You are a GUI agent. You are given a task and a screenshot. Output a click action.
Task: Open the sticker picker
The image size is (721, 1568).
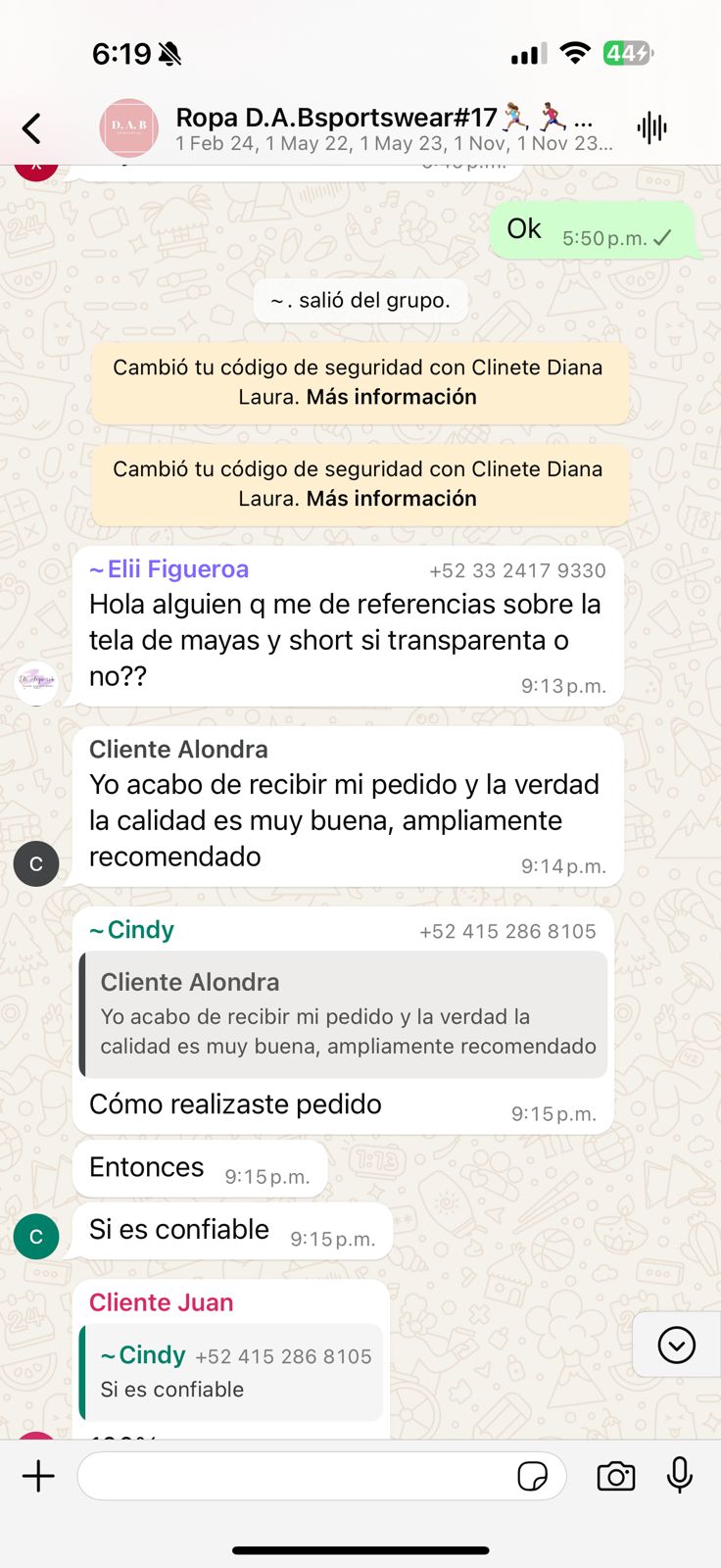click(x=532, y=1476)
